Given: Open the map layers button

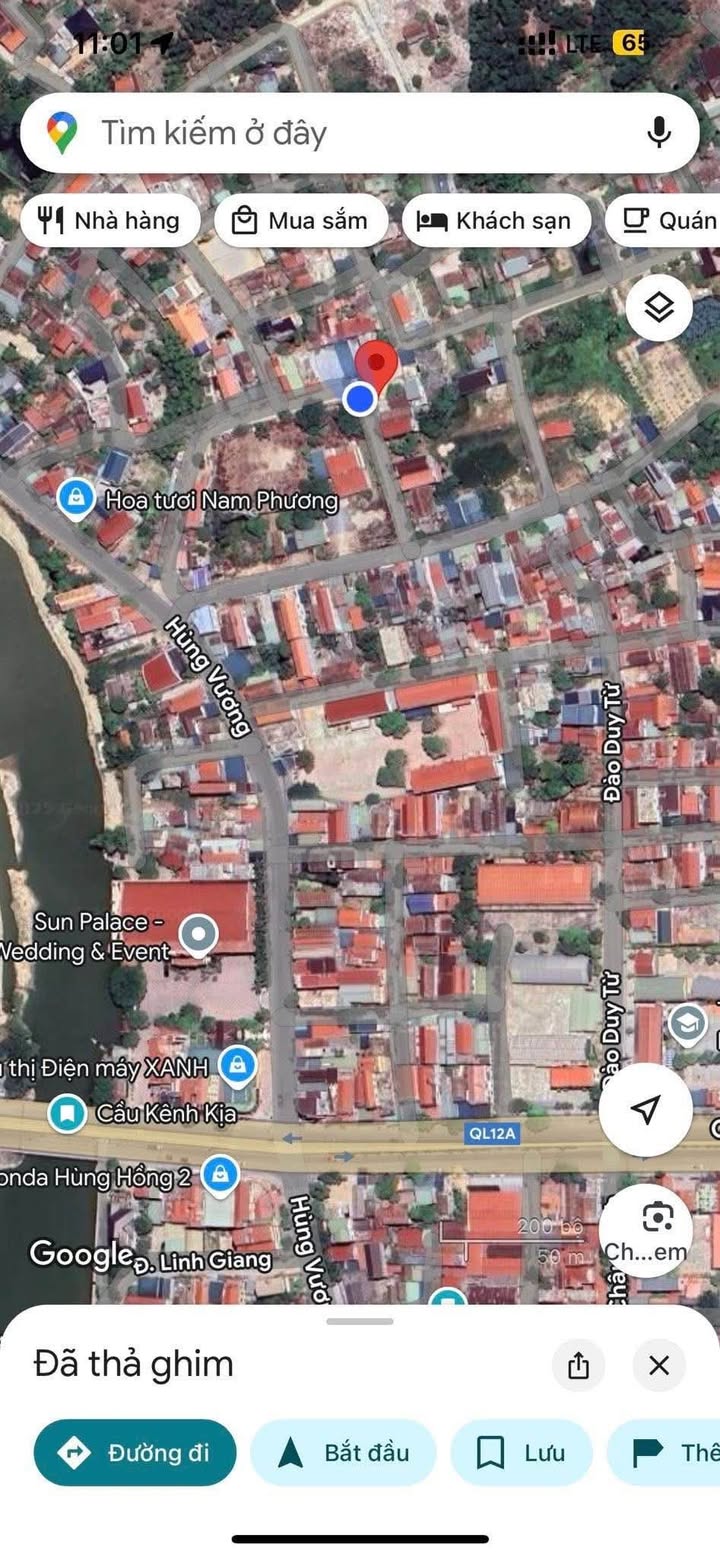Looking at the screenshot, I should point(659,308).
